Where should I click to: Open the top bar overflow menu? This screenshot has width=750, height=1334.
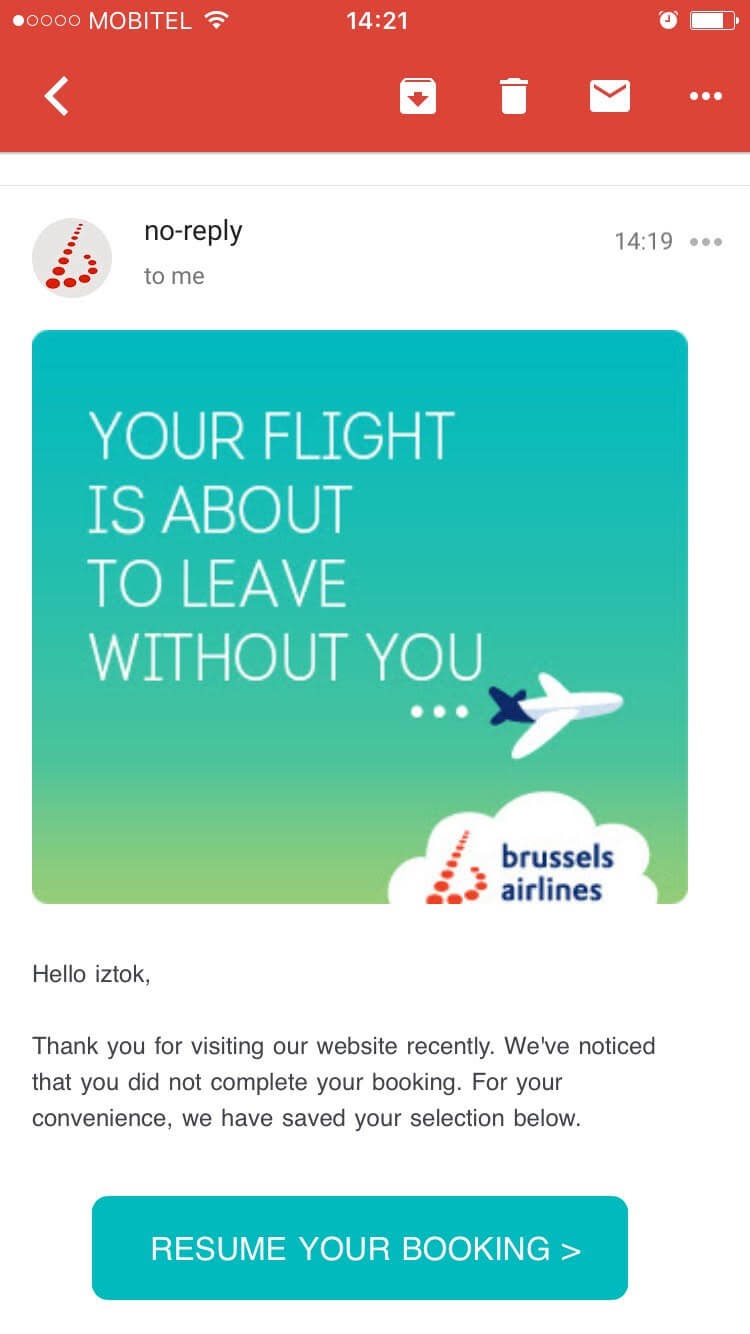tap(705, 96)
